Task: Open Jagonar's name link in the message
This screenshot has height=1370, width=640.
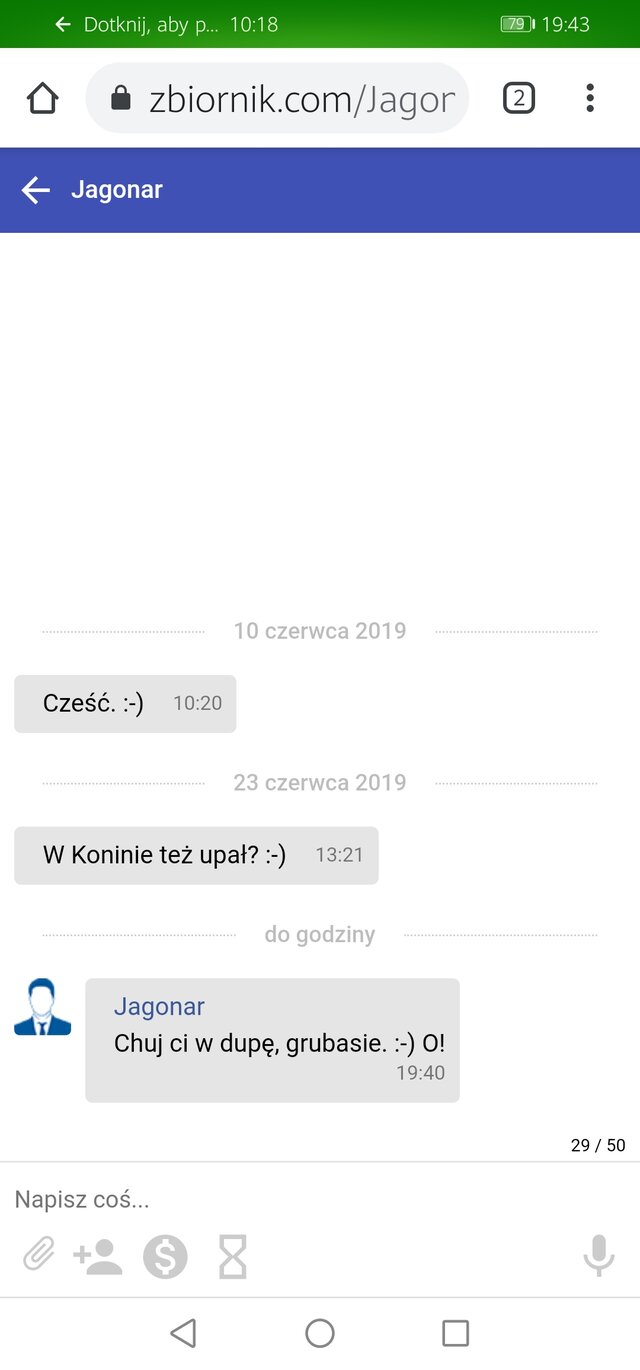Action: click(x=159, y=1007)
